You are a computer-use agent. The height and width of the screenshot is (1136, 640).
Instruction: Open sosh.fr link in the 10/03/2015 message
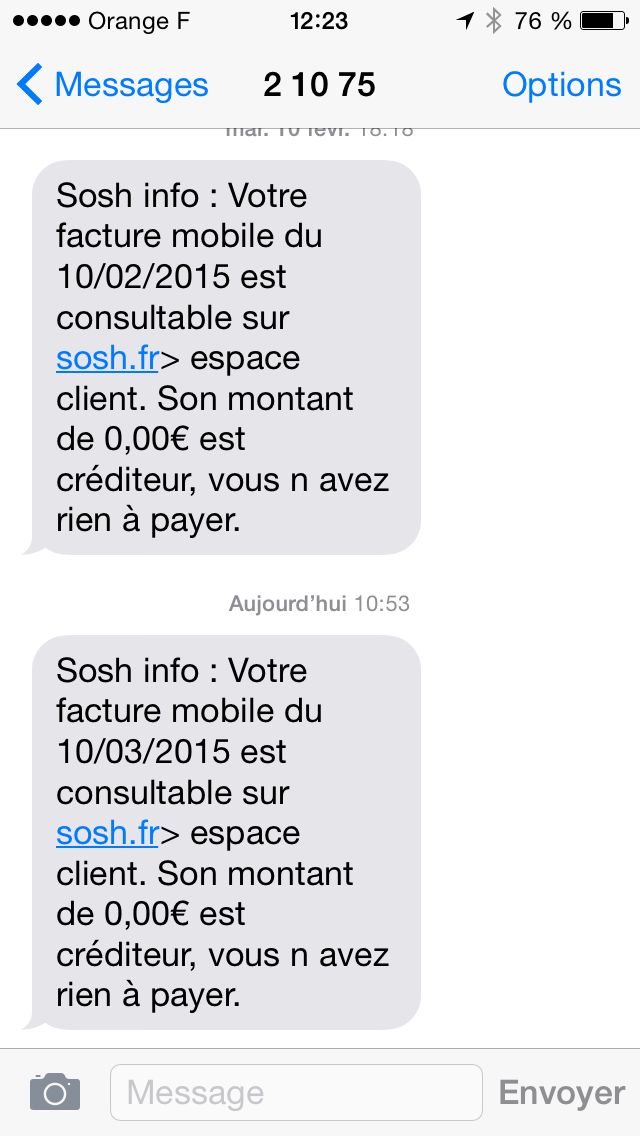coord(107,833)
